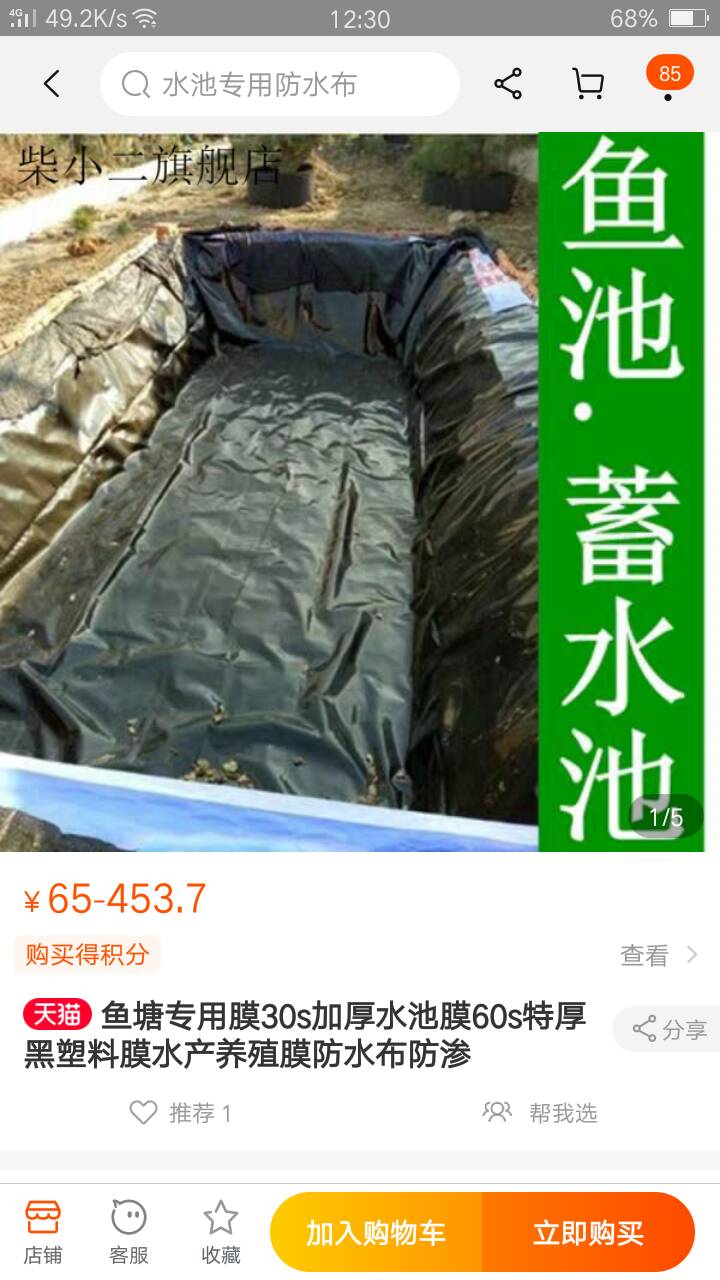The width and height of the screenshot is (720, 1280).
Task: Tap 立即购买 to buy now
Action: [588, 1232]
